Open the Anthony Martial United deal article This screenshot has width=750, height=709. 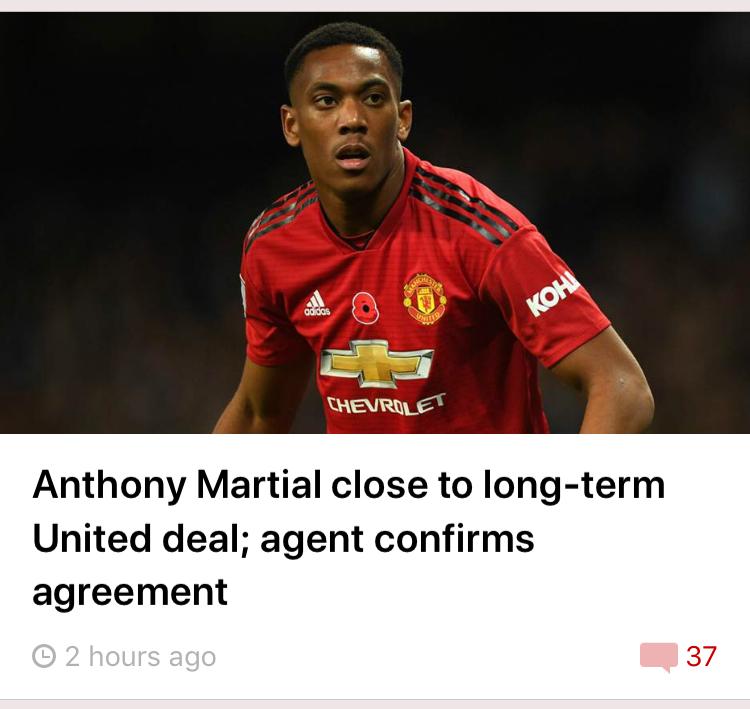point(348,538)
